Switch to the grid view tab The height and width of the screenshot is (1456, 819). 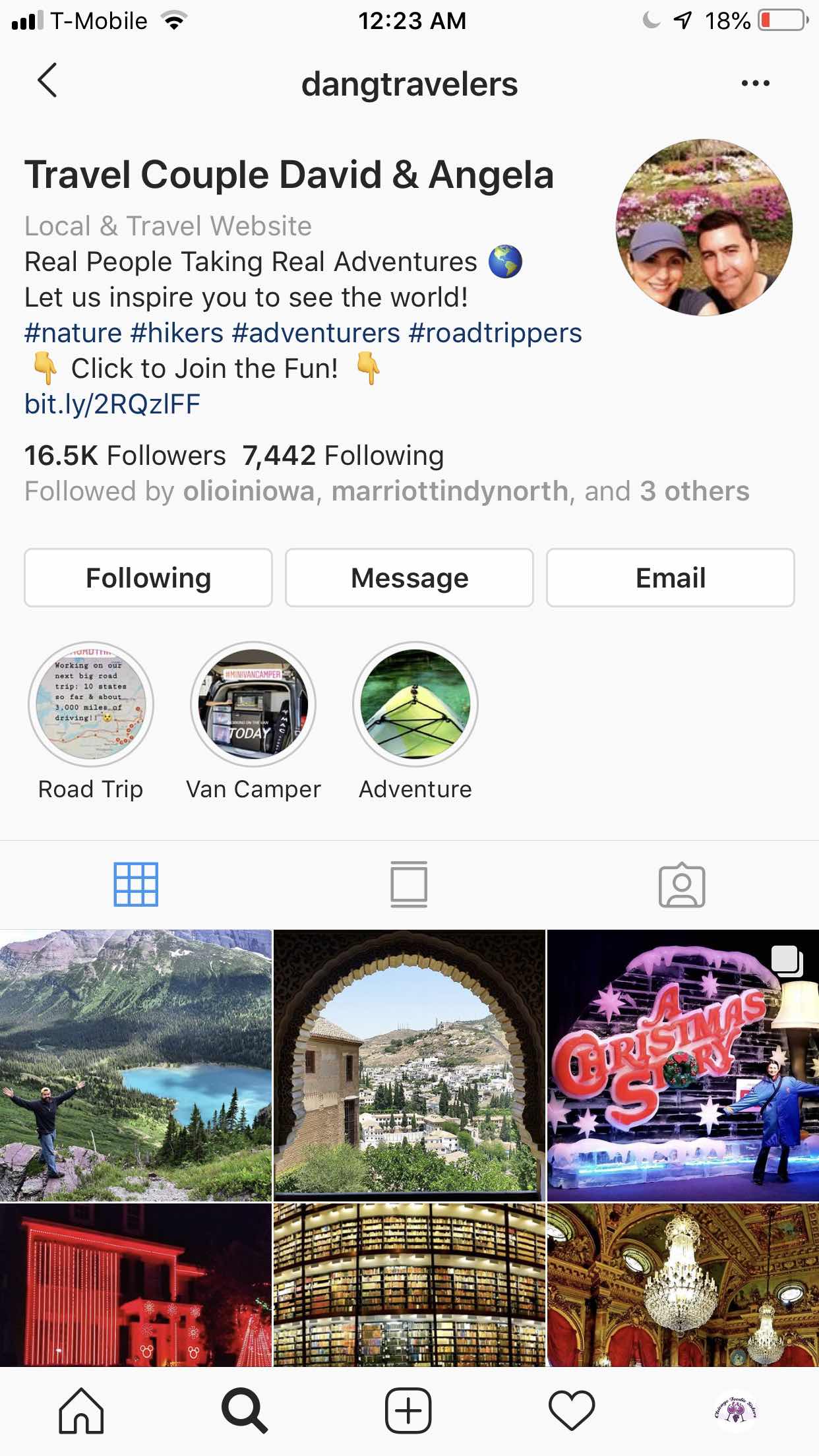(x=136, y=884)
